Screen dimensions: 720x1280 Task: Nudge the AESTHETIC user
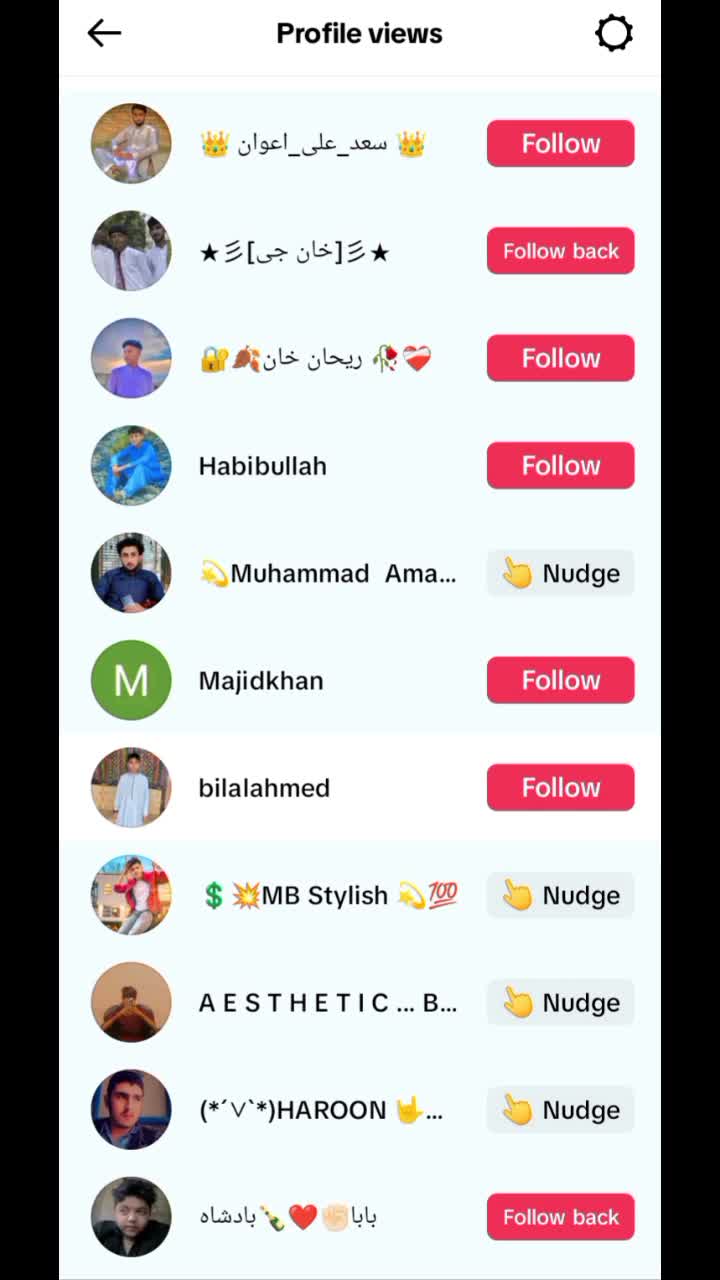coord(560,1003)
